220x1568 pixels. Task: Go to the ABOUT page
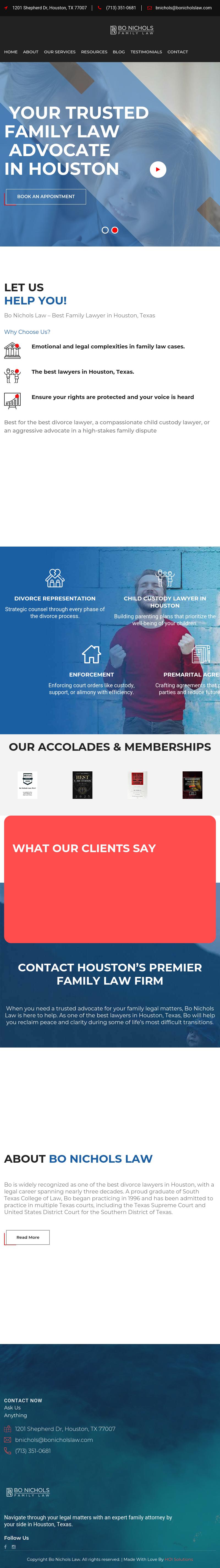click(31, 52)
